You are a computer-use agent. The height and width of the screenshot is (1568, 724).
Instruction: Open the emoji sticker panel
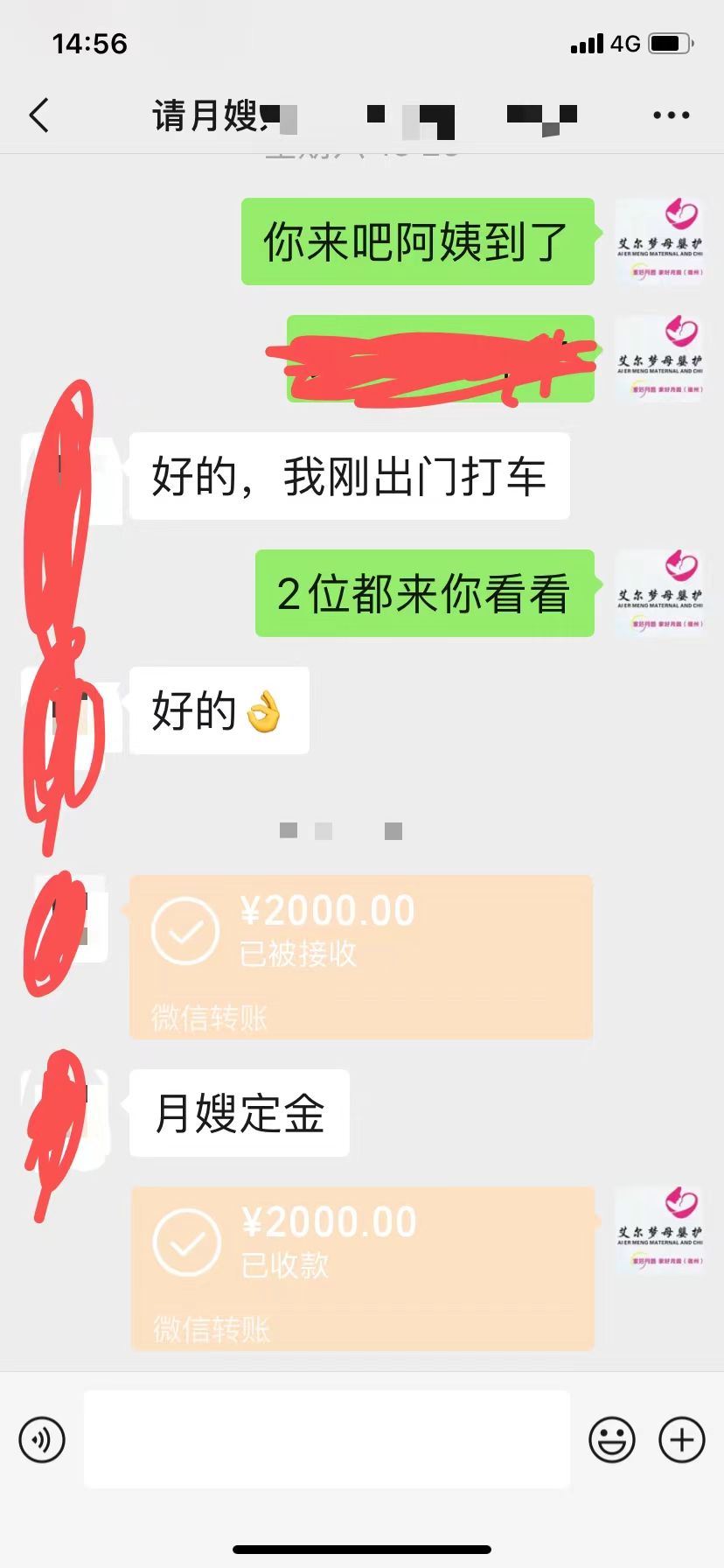(x=611, y=1439)
